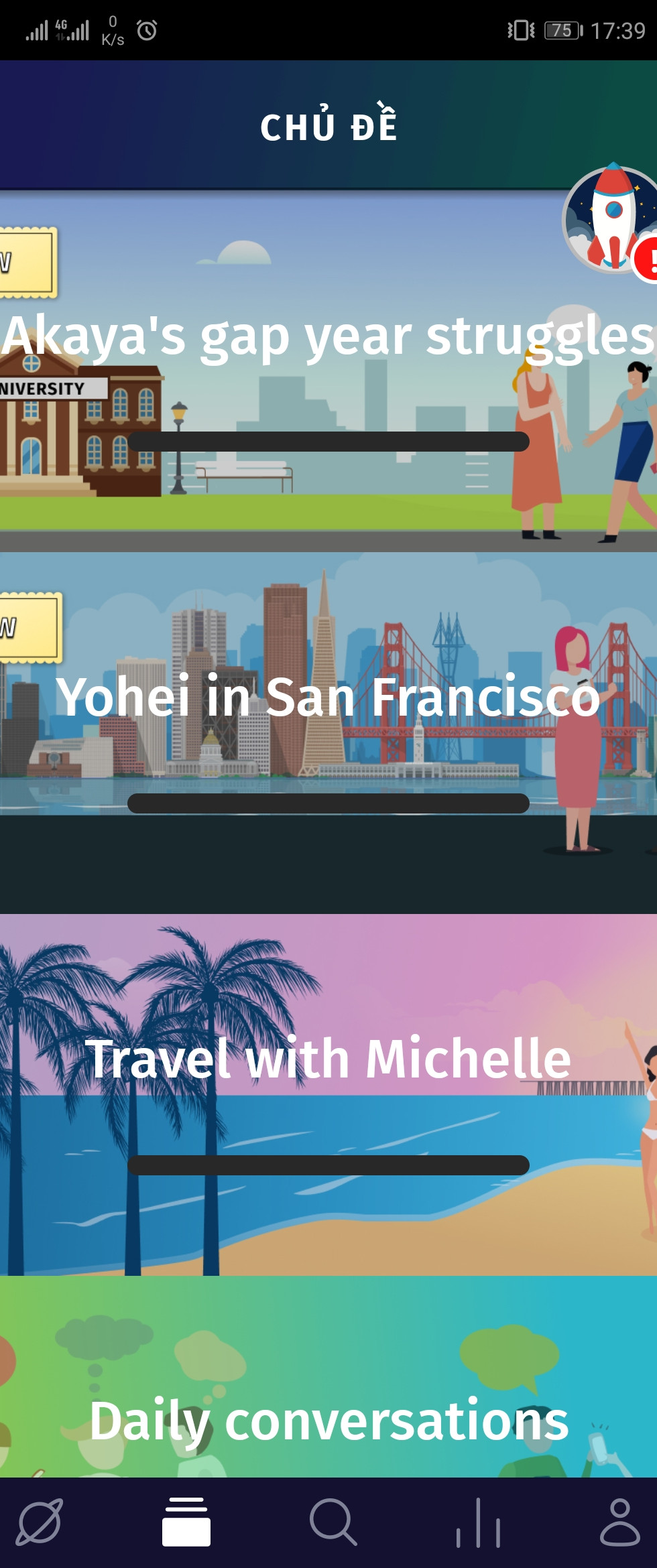Screen dimensions: 657x1568
Task: Switch to the planet explore tab
Action: tap(40, 1522)
